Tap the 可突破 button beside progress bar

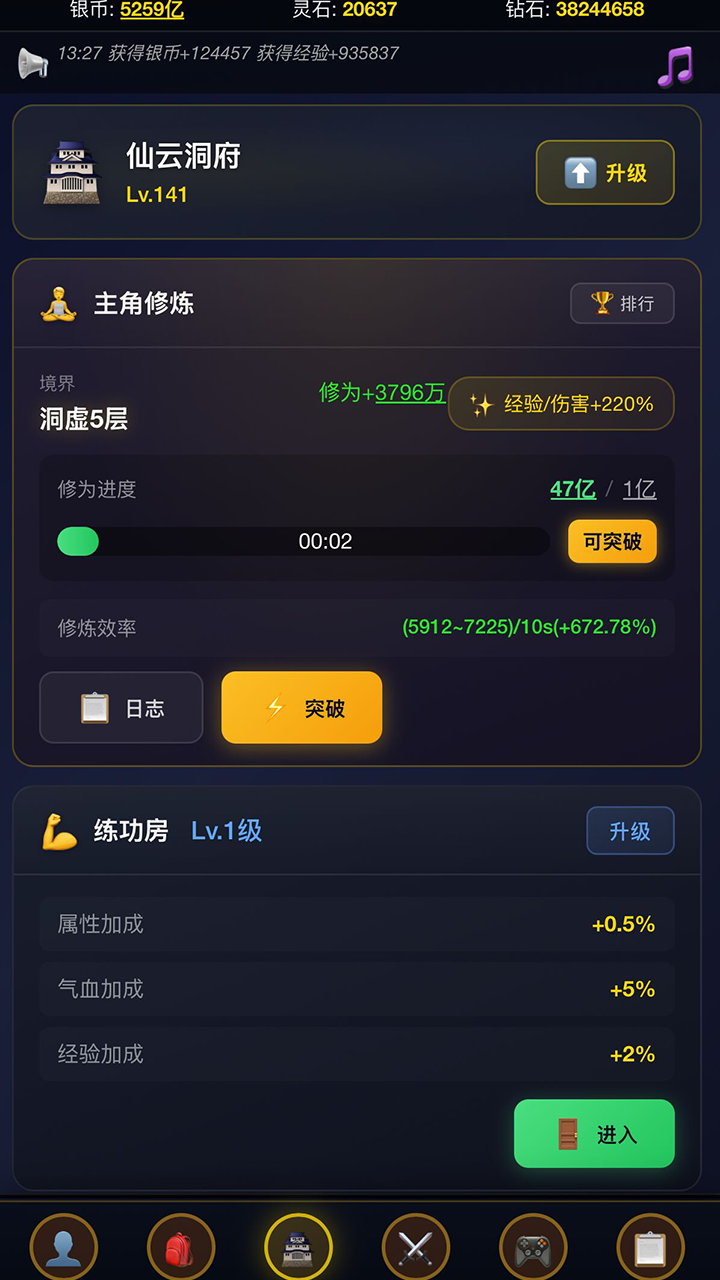[612, 541]
